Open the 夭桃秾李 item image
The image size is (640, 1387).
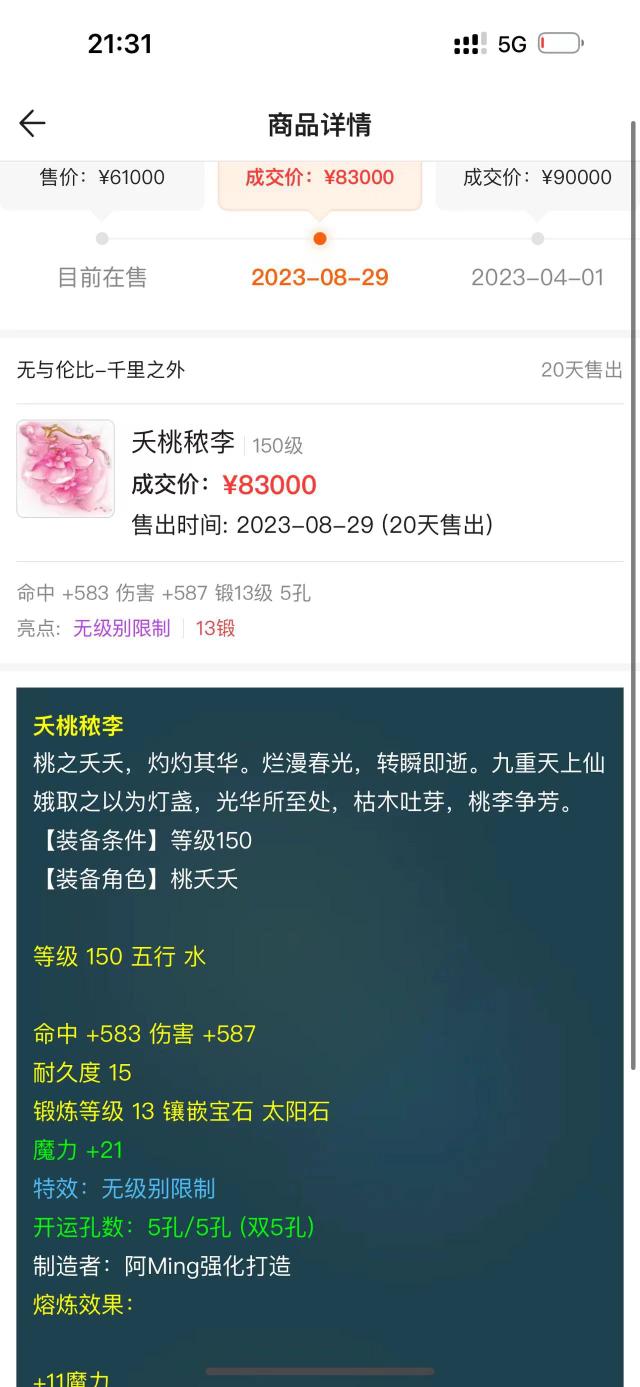pos(66,469)
